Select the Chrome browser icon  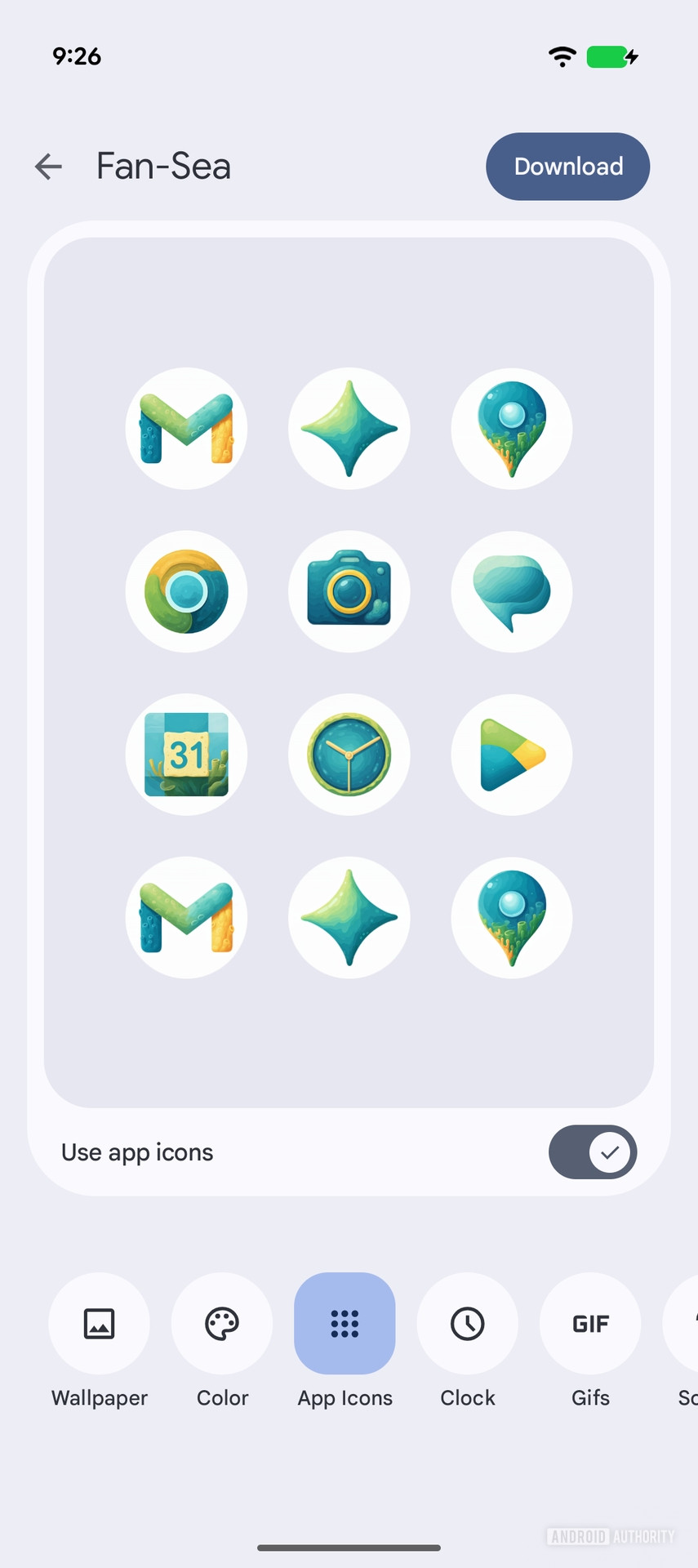click(187, 591)
